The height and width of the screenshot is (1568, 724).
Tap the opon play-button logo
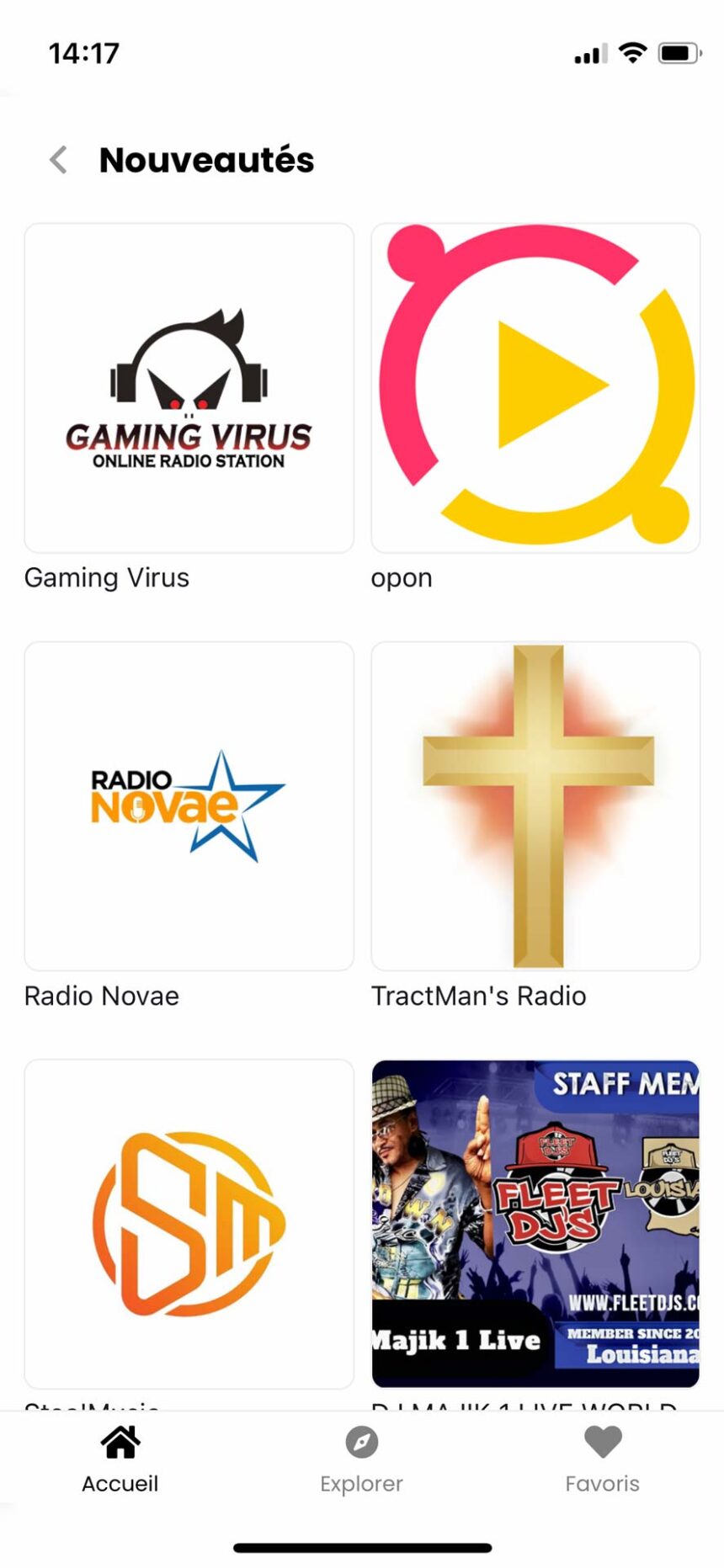coord(535,387)
